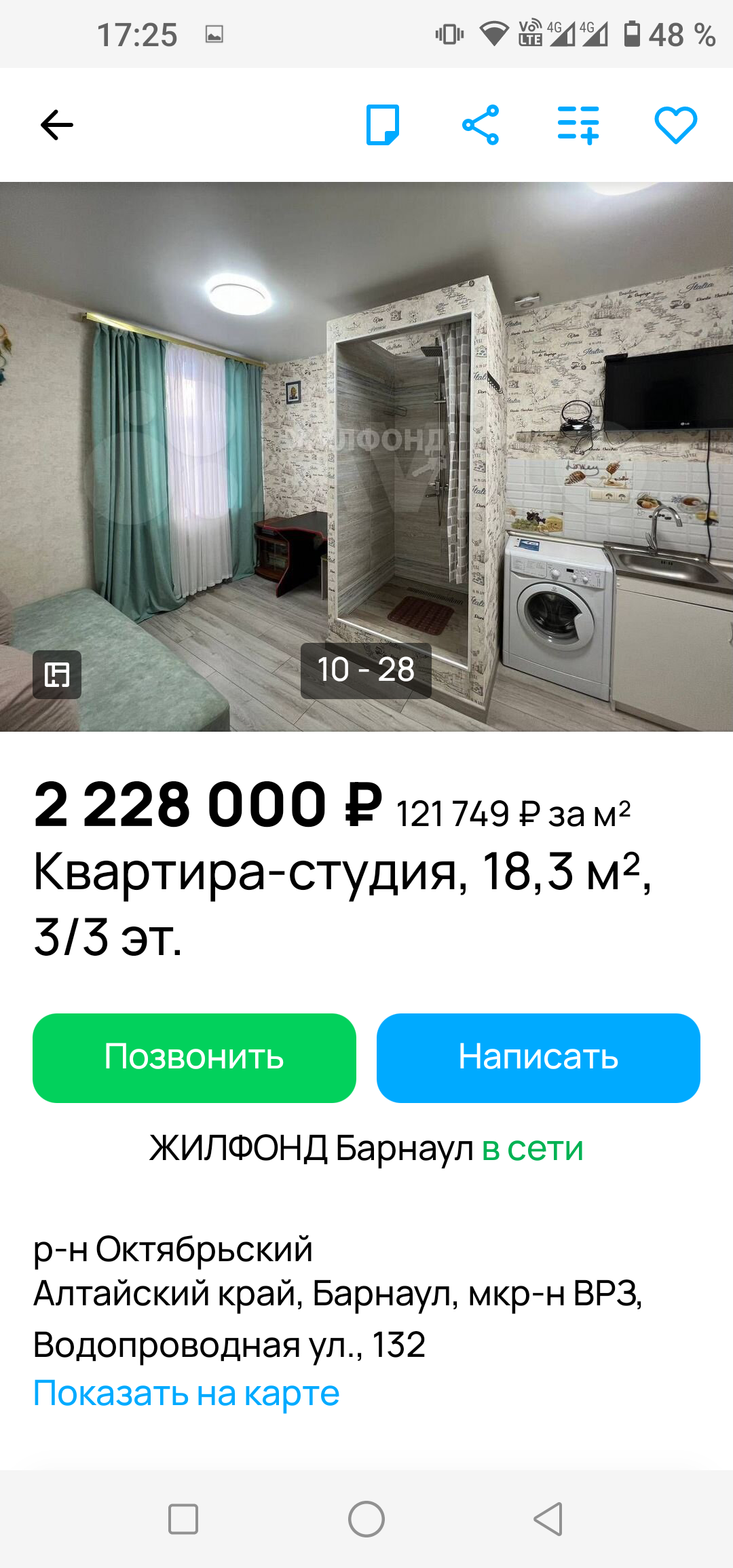Share this apartment listing
Image resolution: width=733 pixels, height=1568 pixels.
[481, 125]
